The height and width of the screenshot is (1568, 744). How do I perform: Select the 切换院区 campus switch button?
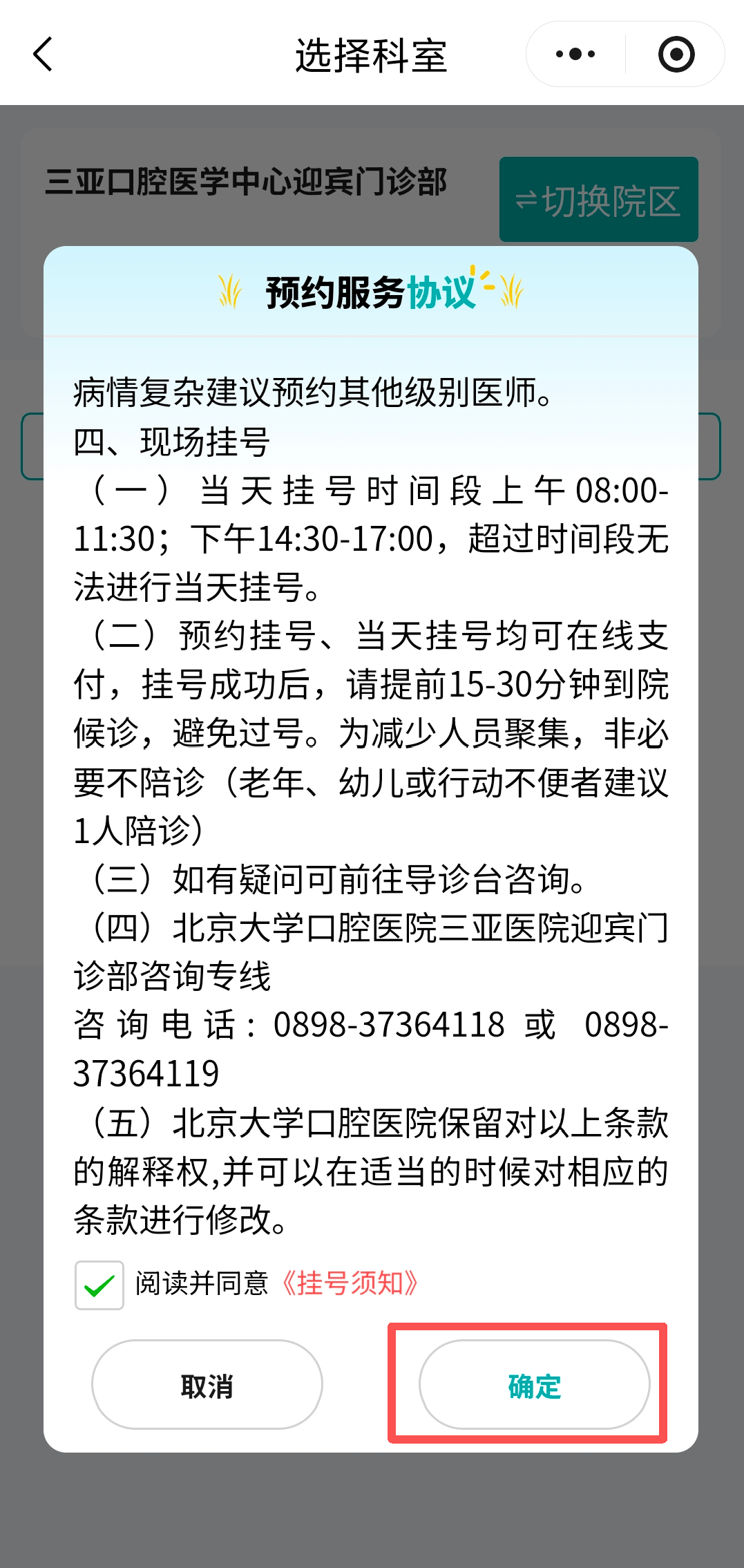tap(598, 200)
